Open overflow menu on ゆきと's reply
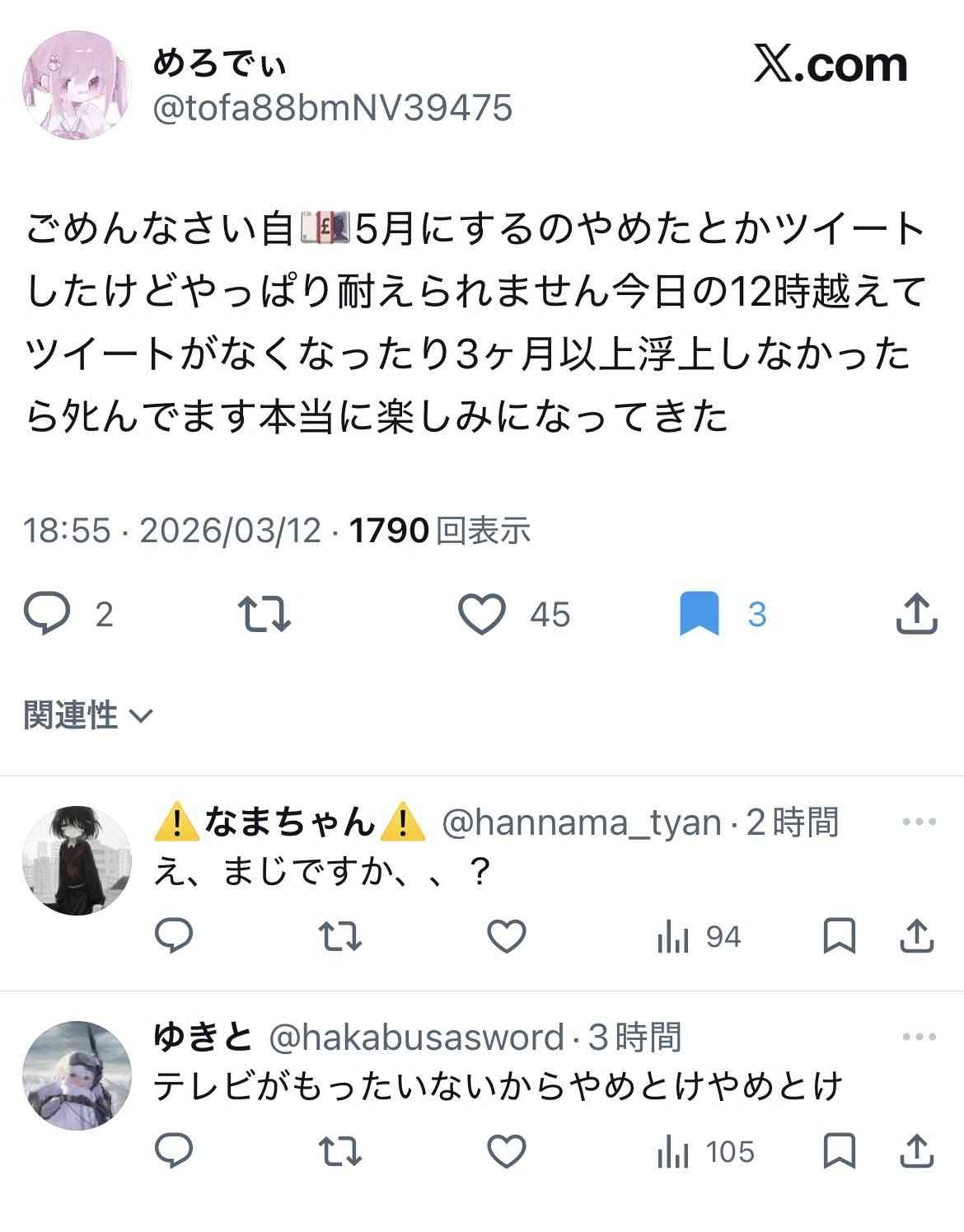Image resolution: width=964 pixels, height=1232 pixels. (919, 1037)
